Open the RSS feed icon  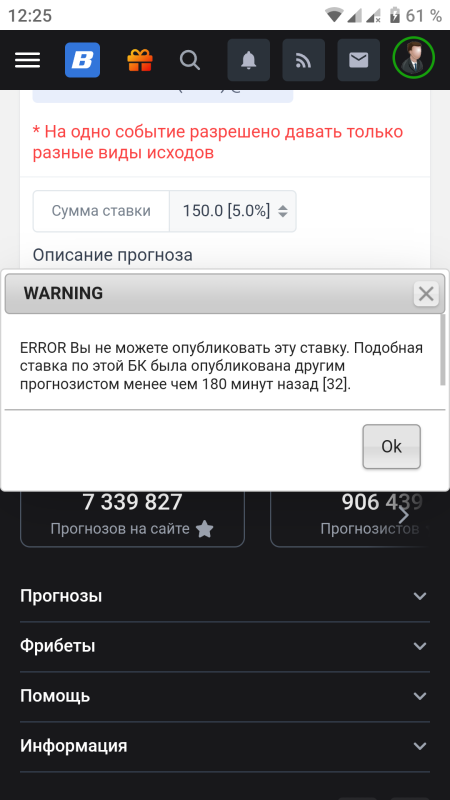[x=304, y=60]
